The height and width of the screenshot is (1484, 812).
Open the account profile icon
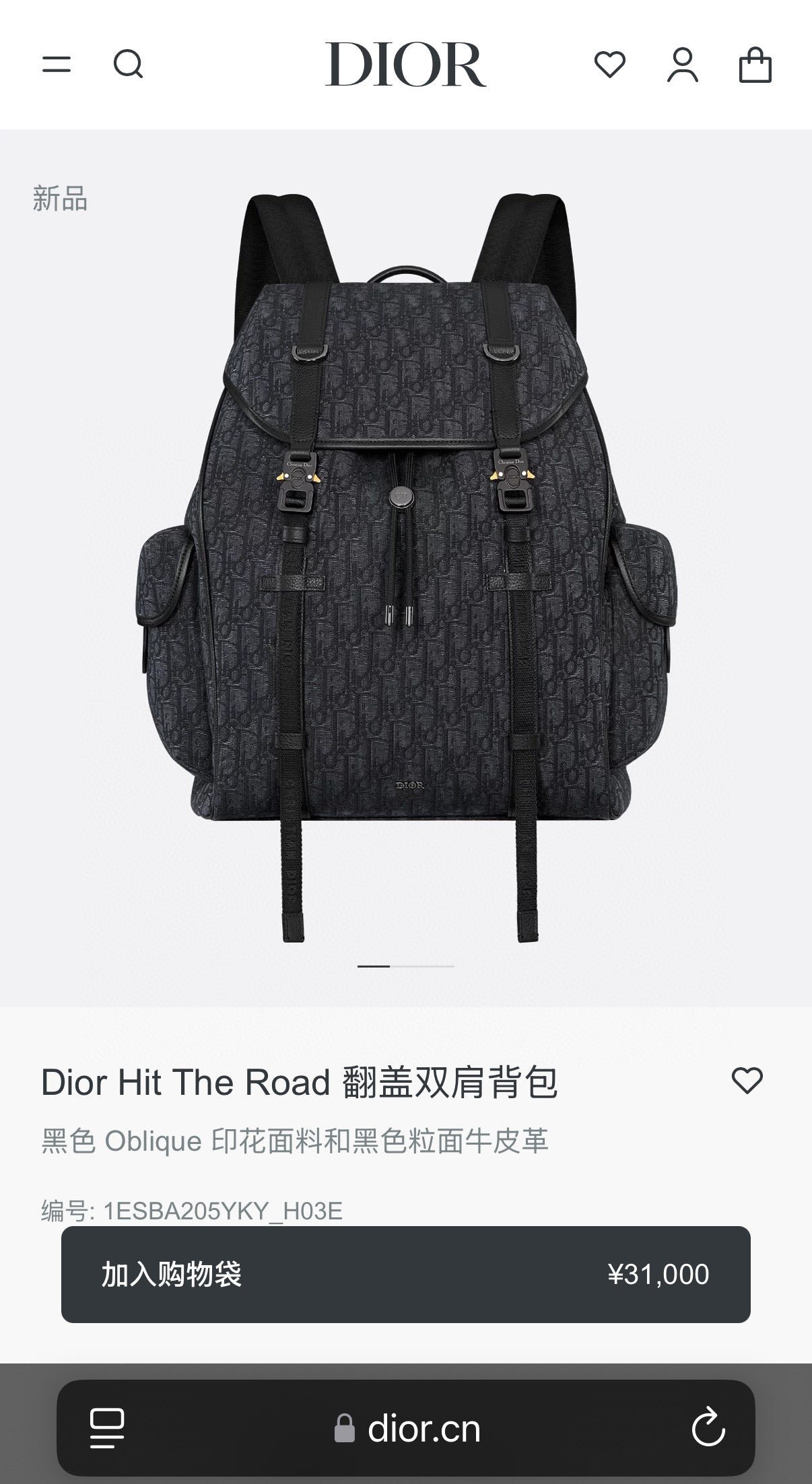click(683, 65)
